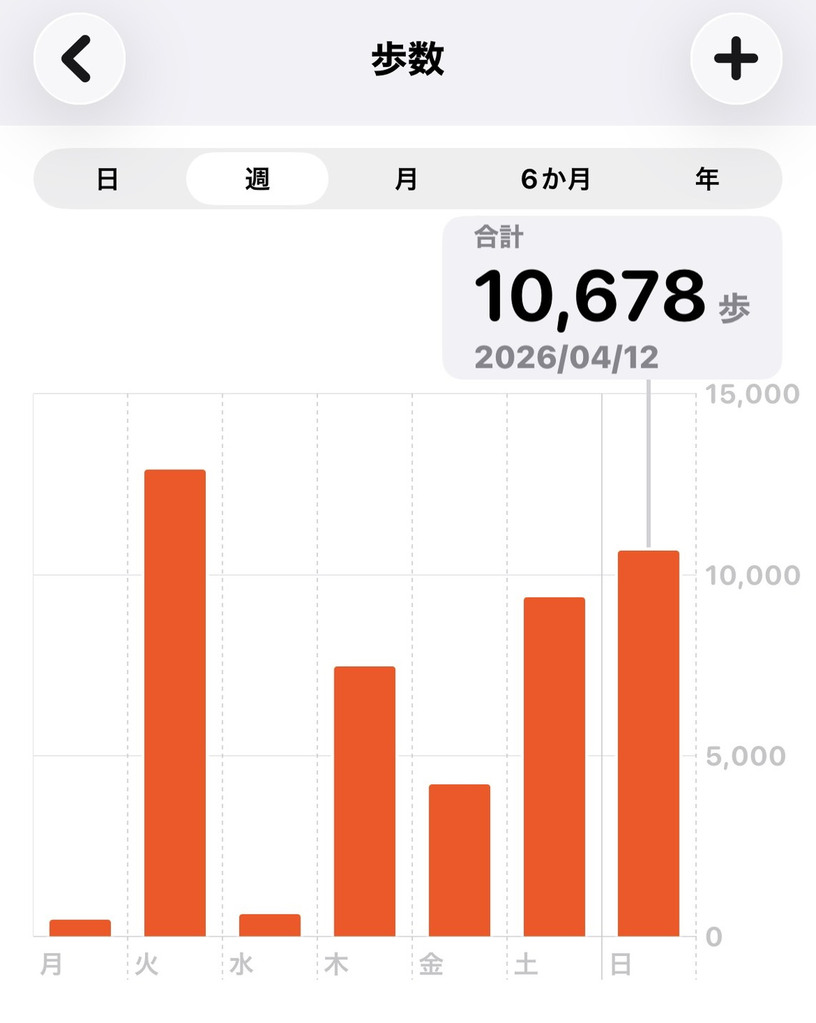
Task: Select the 週 segment
Action: point(257,180)
